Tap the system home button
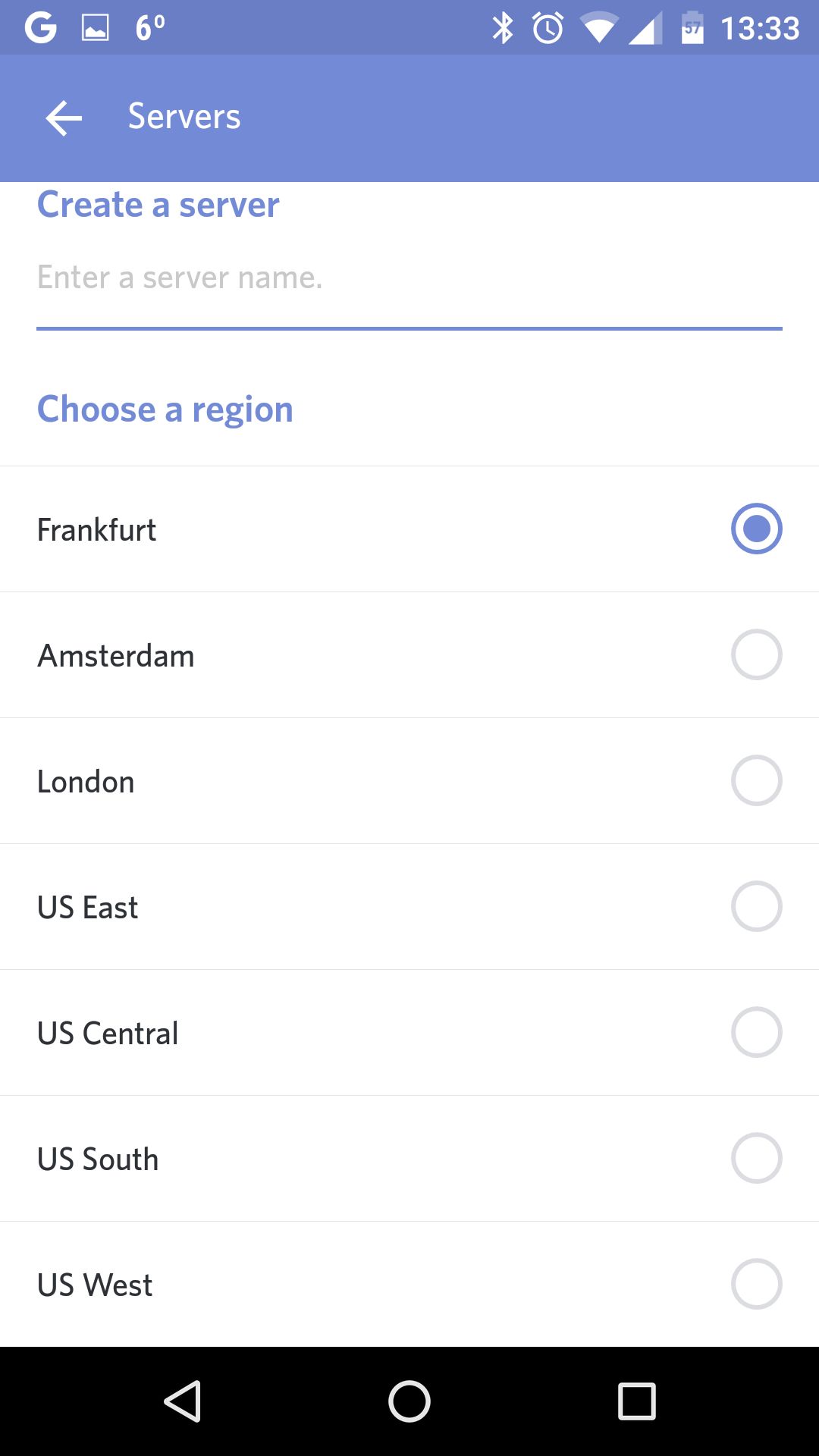819x1456 pixels. tap(409, 1401)
